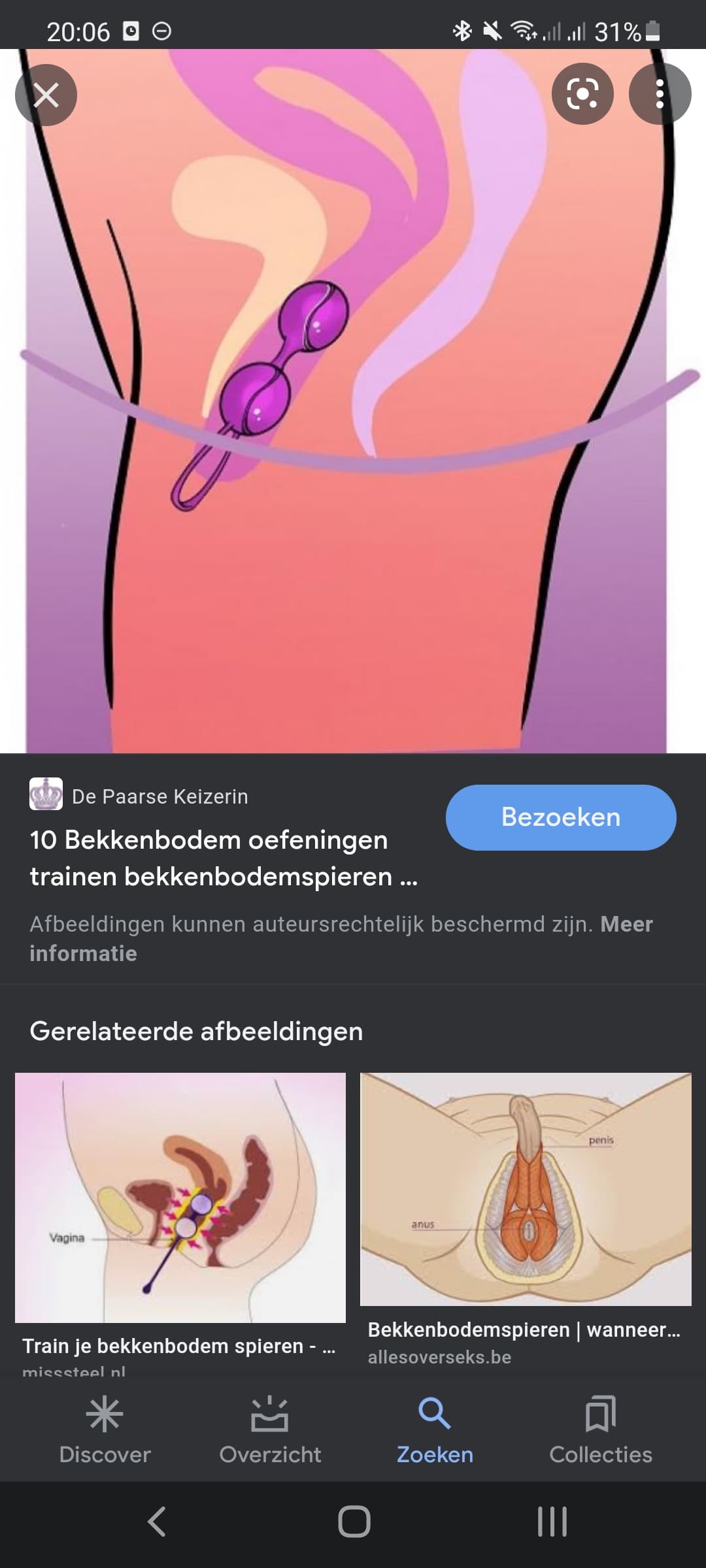Go to the Collecties tab
This screenshot has width=706, height=1568.
[600, 1429]
